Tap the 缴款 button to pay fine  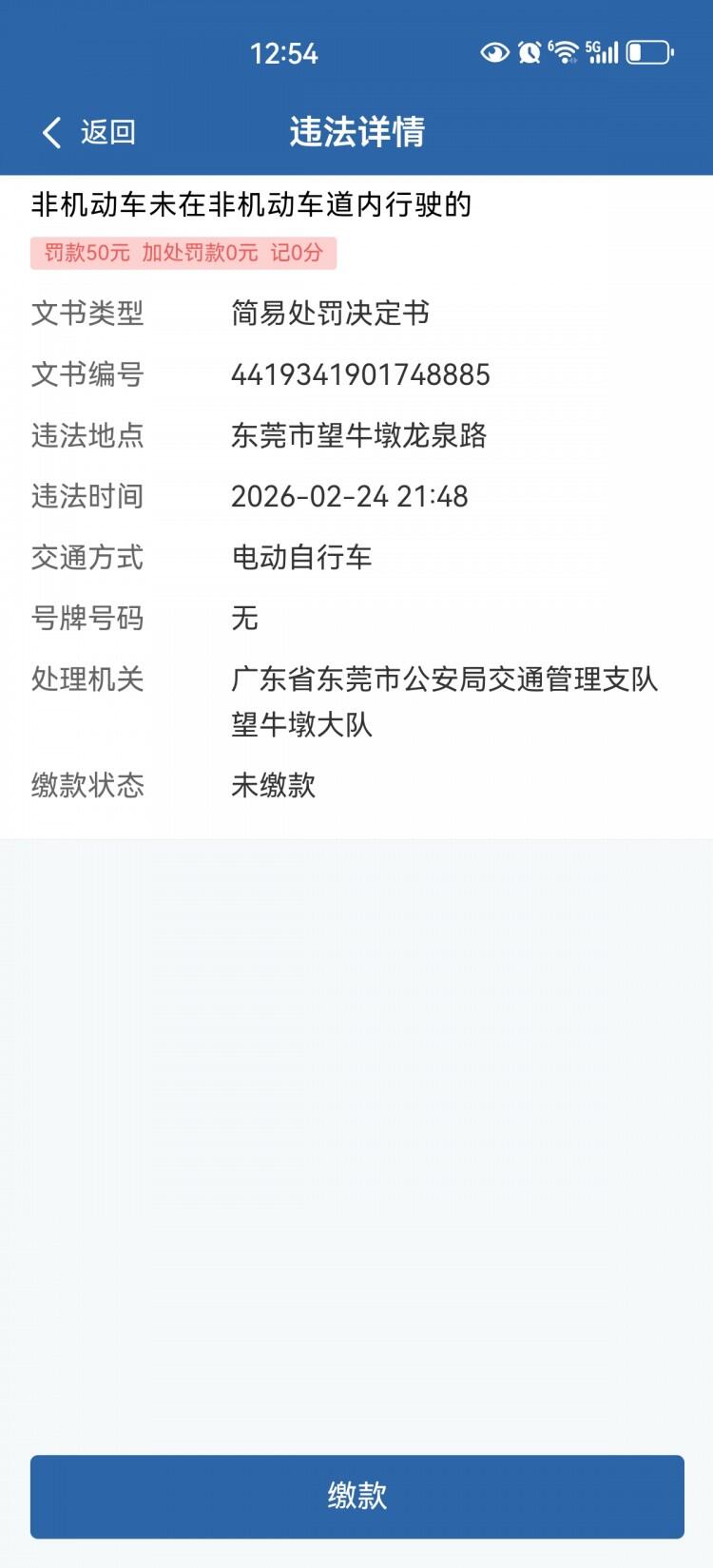pos(356,1496)
